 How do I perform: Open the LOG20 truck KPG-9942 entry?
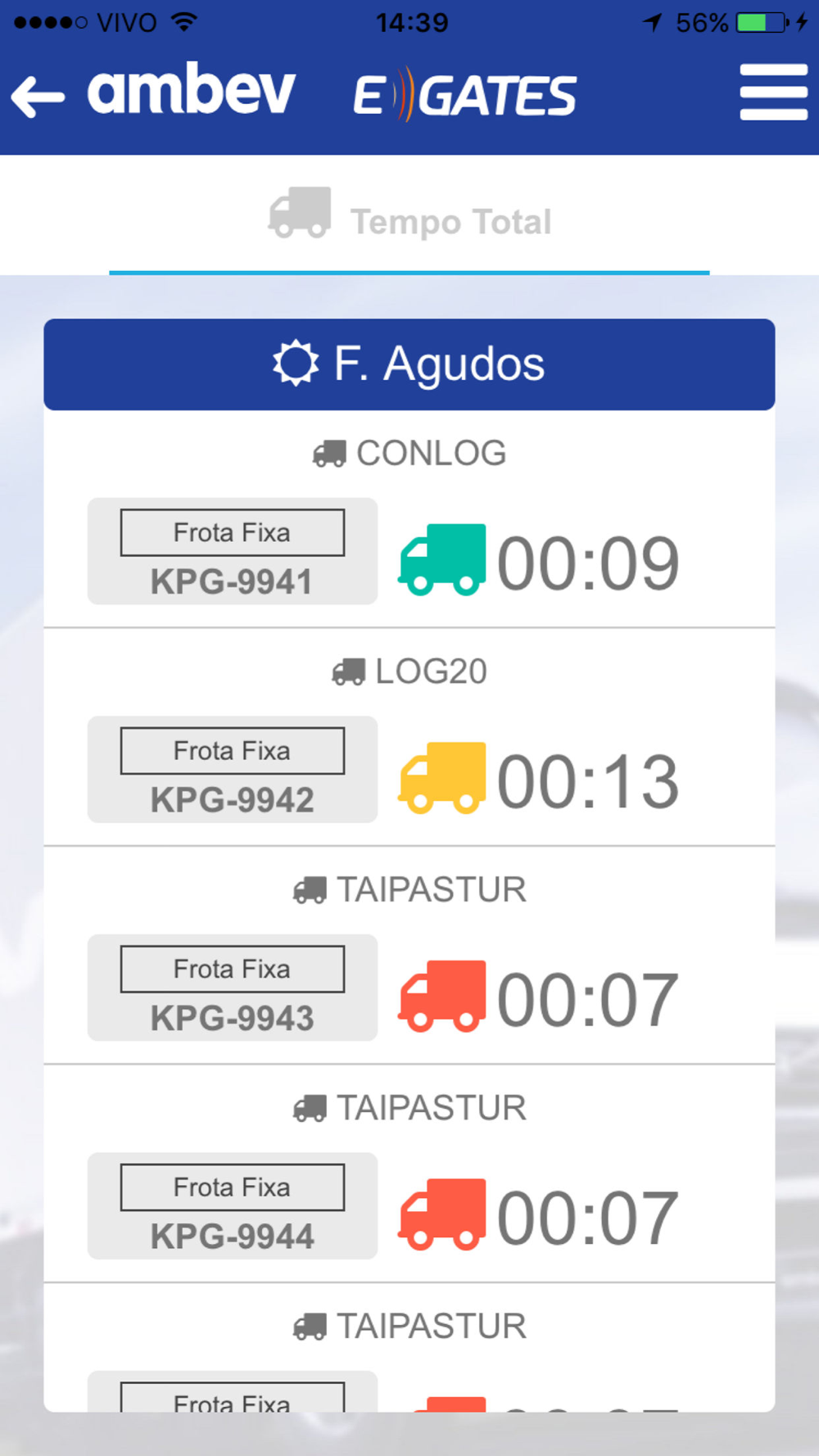coord(409,738)
